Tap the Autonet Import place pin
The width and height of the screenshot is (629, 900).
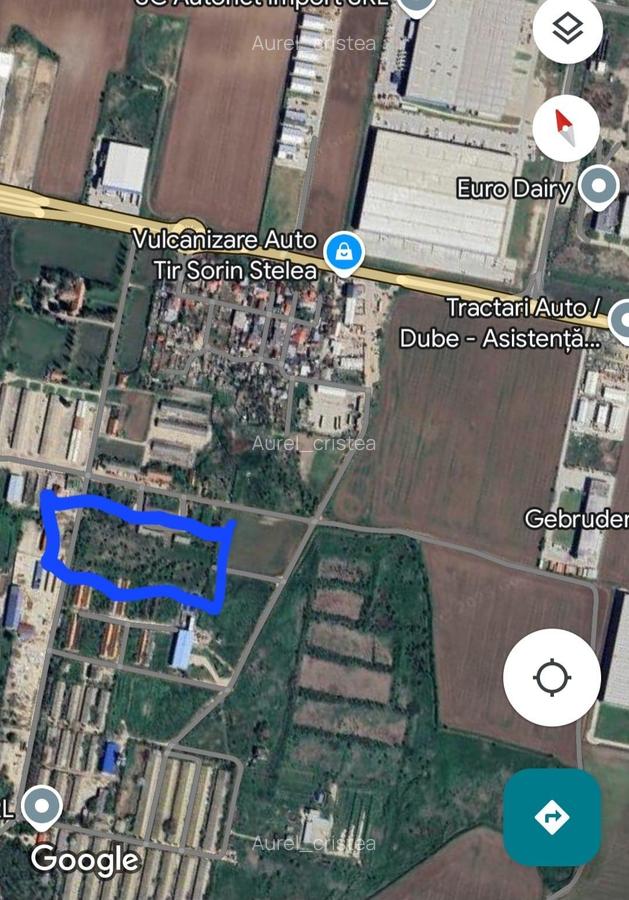point(415,6)
